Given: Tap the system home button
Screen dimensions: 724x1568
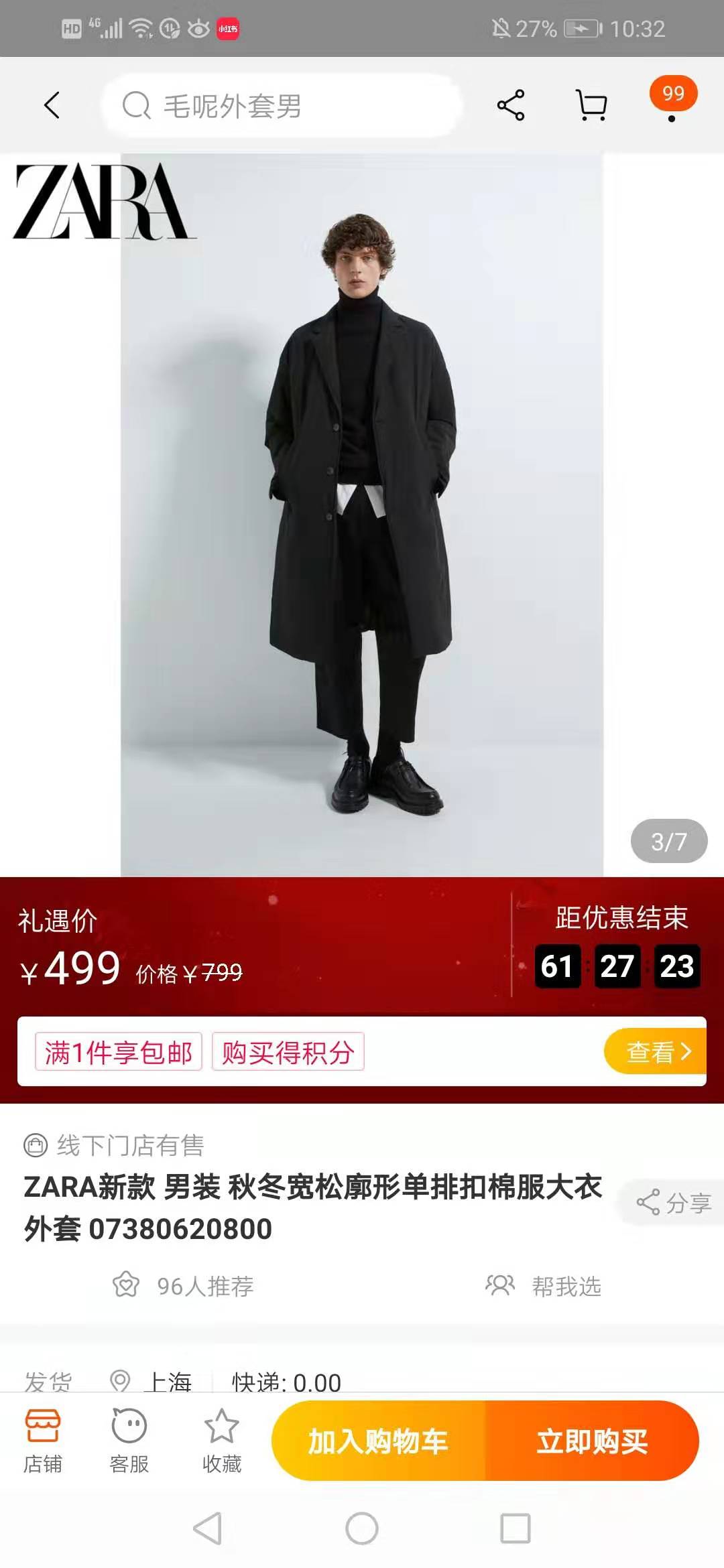Looking at the screenshot, I should 362,1528.
